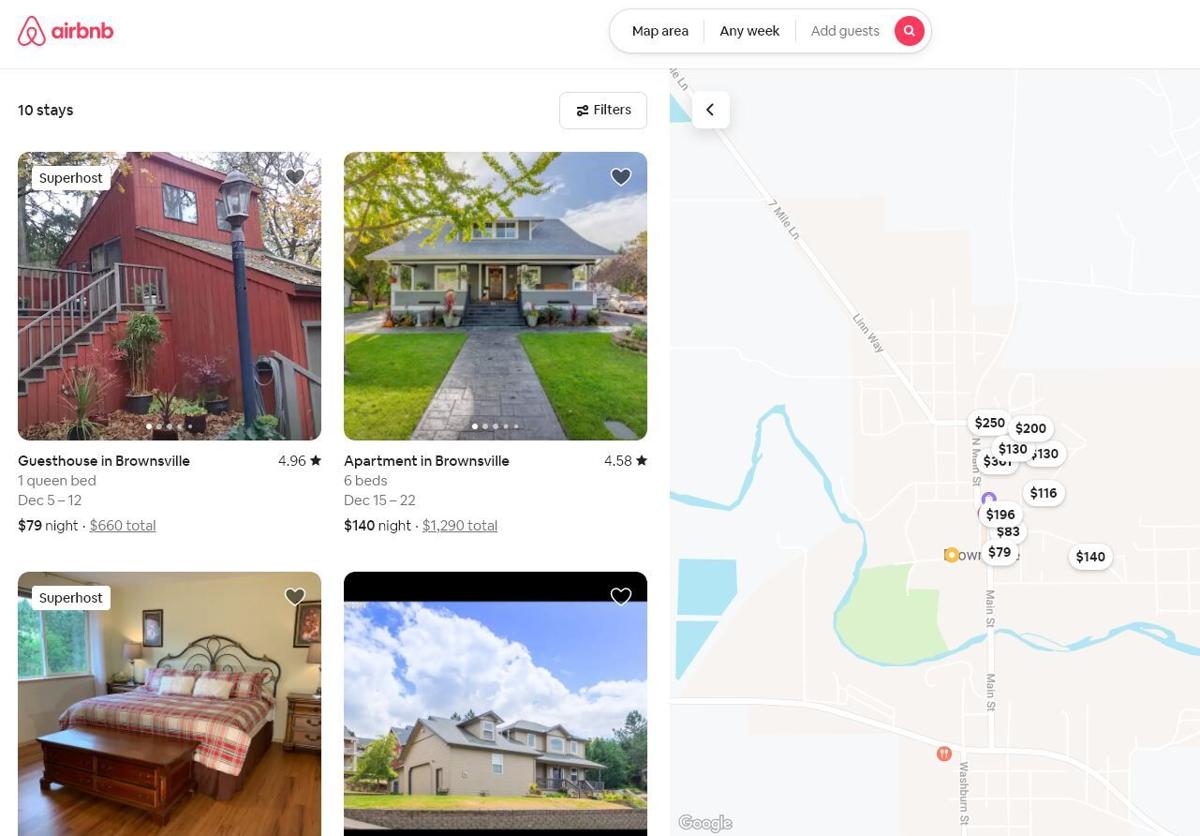View the $1,290 total price breakdown

pos(459,526)
